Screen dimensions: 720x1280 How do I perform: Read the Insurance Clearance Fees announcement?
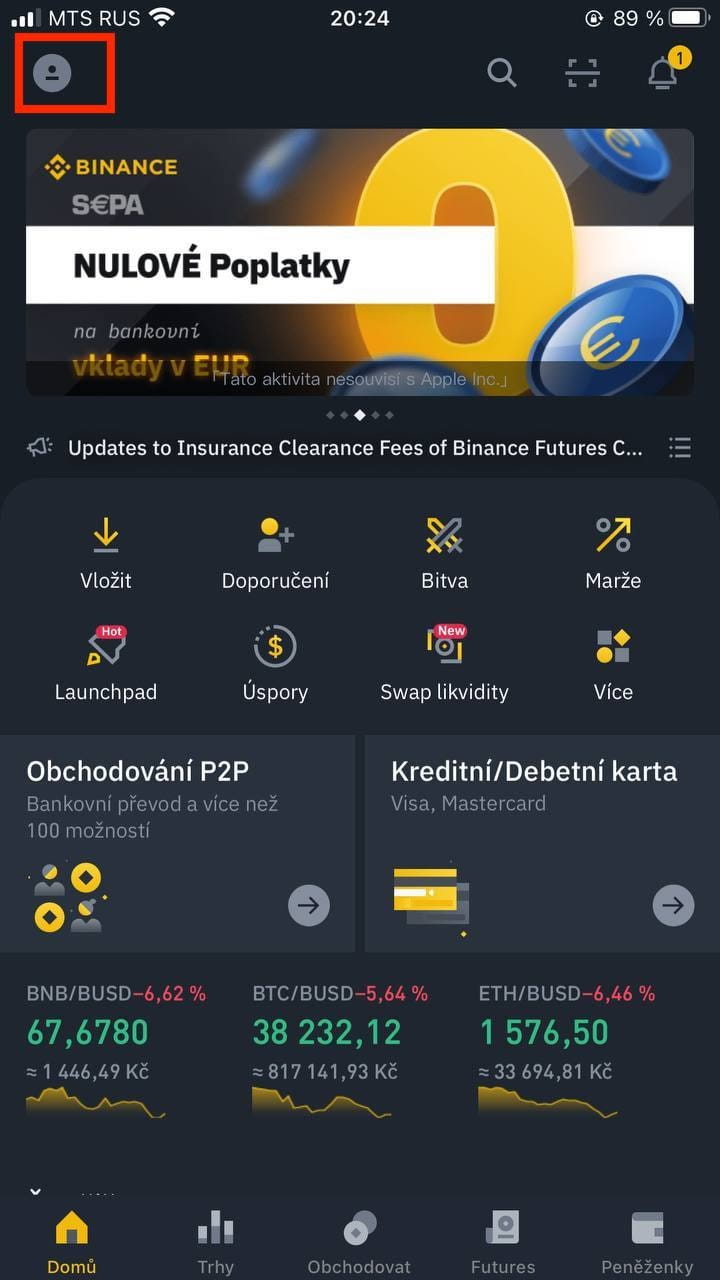pyautogui.click(x=354, y=448)
